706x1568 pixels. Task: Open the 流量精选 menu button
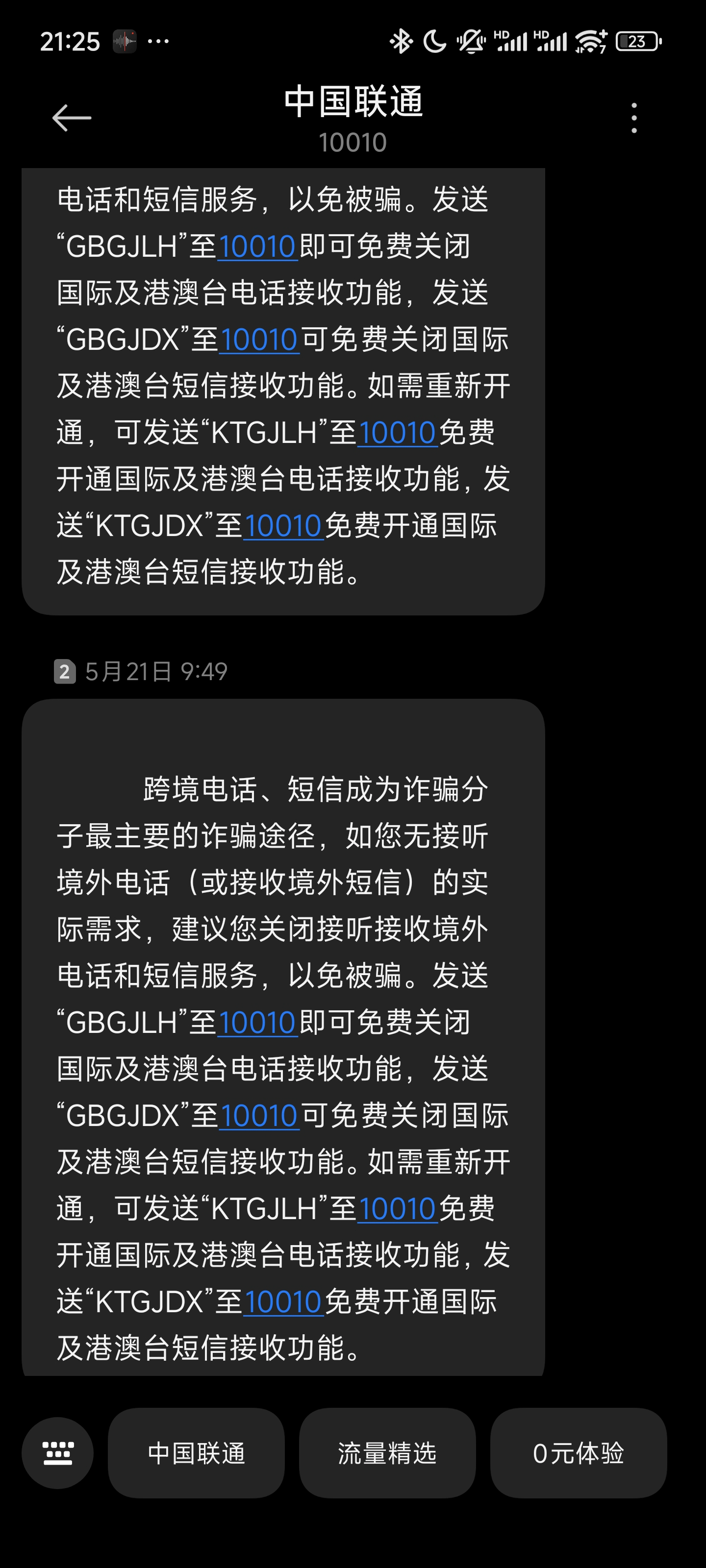click(387, 1453)
